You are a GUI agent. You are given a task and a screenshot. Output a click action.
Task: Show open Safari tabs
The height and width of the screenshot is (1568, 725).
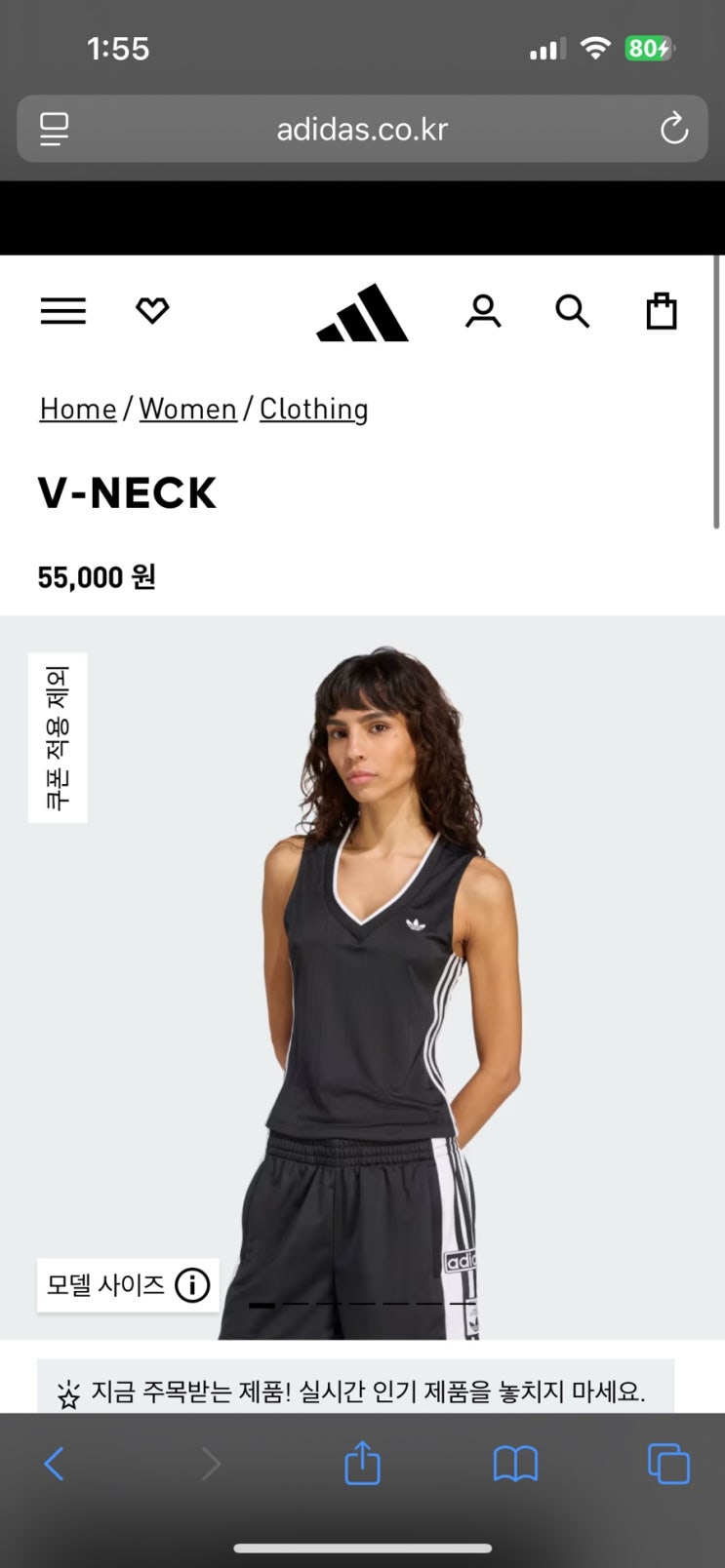tap(668, 1464)
